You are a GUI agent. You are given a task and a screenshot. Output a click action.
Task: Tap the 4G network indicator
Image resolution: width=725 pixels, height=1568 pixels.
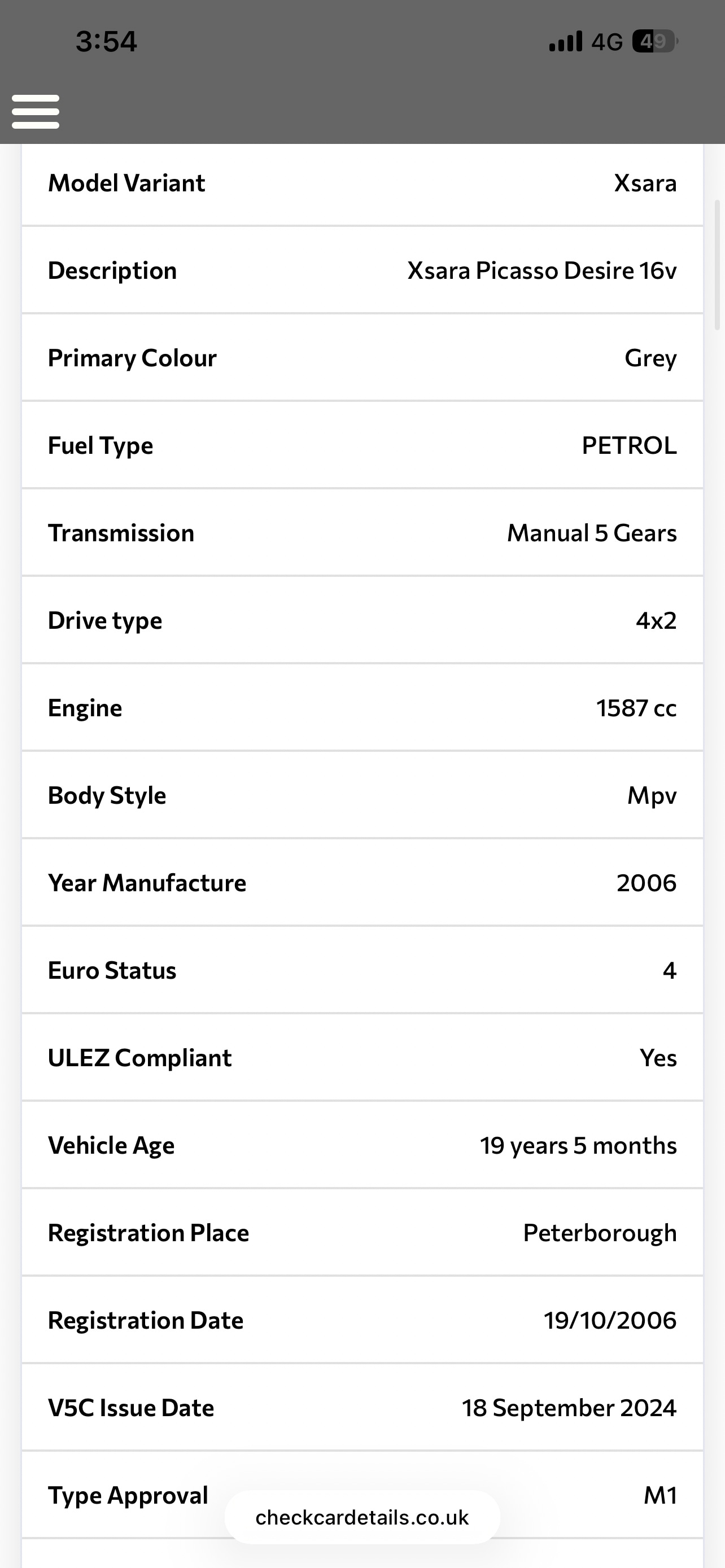pos(606,41)
